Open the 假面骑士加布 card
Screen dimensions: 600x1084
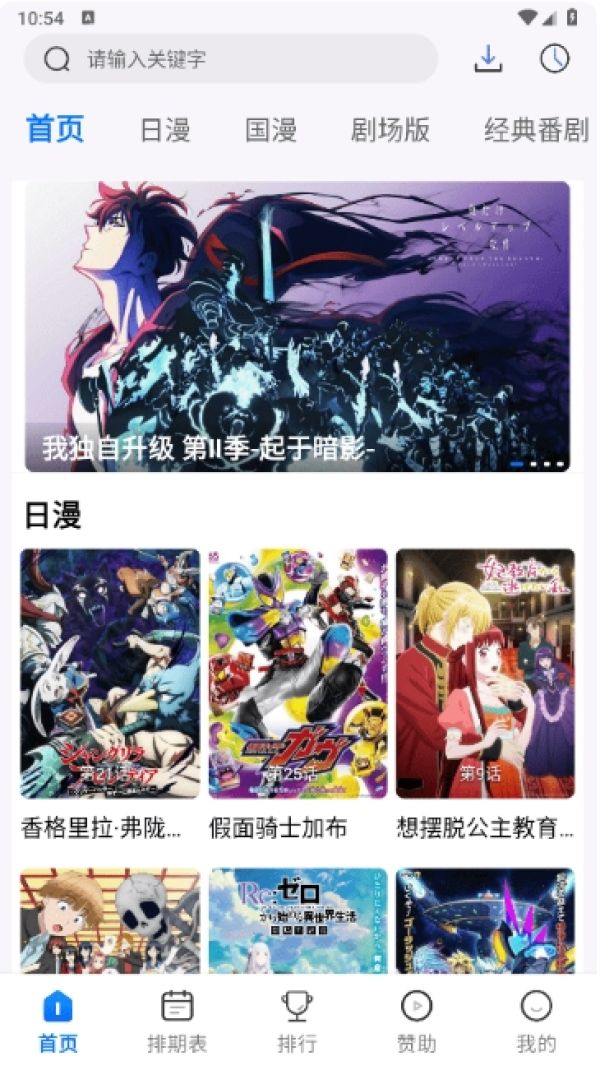tap(298, 673)
